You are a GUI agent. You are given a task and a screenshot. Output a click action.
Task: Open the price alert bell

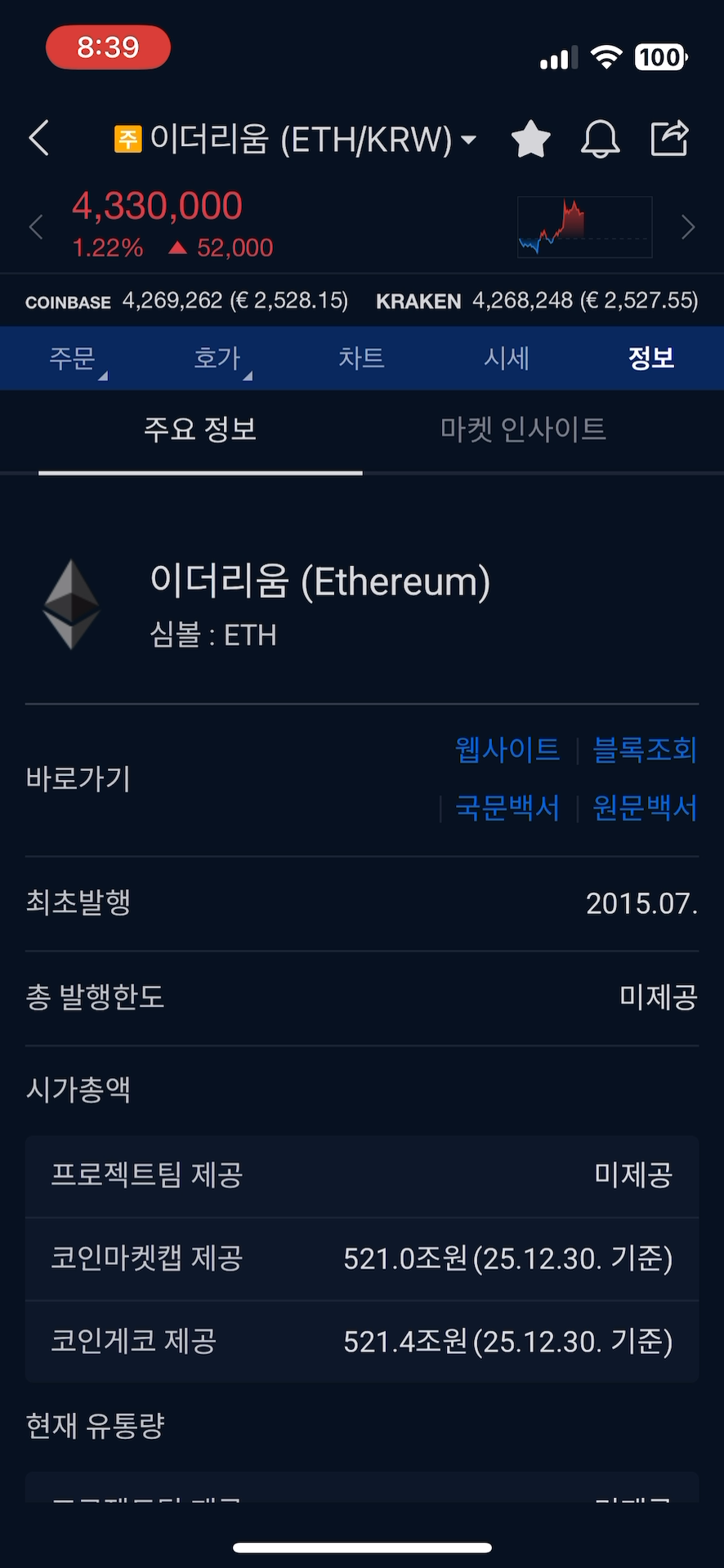(600, 139)
